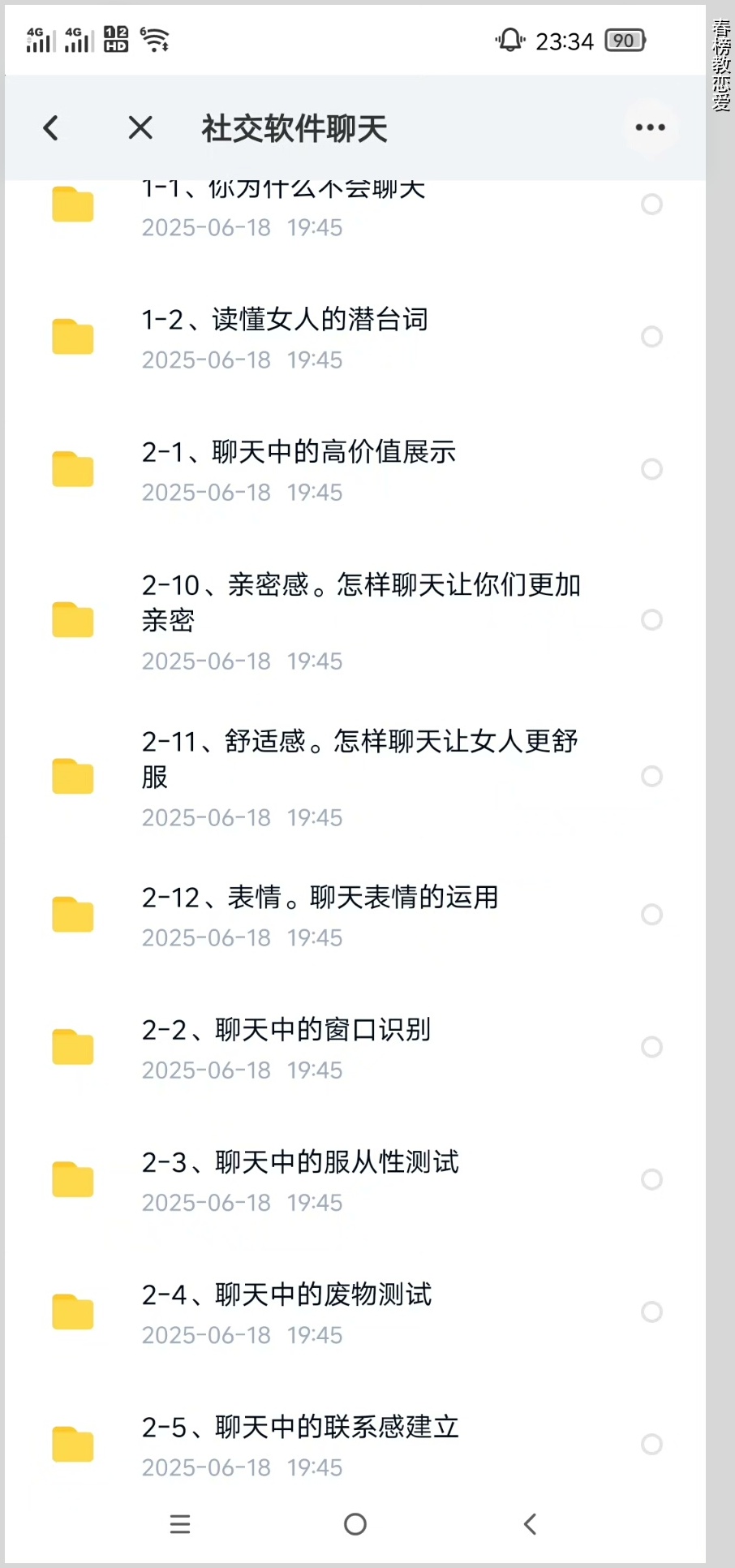Select the circle beside 2-3、聊天中的服从性测试
The image size is (735, 1568).
(x=651, y=1179)
